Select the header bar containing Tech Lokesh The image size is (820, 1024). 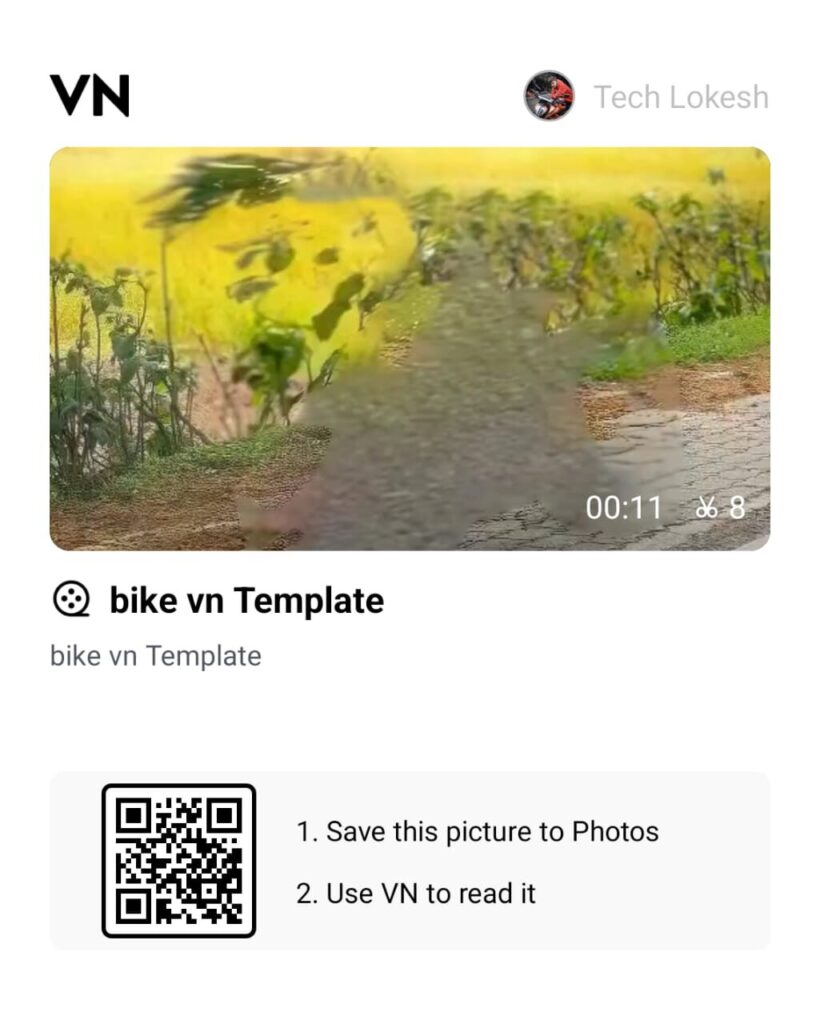[410, 97]
